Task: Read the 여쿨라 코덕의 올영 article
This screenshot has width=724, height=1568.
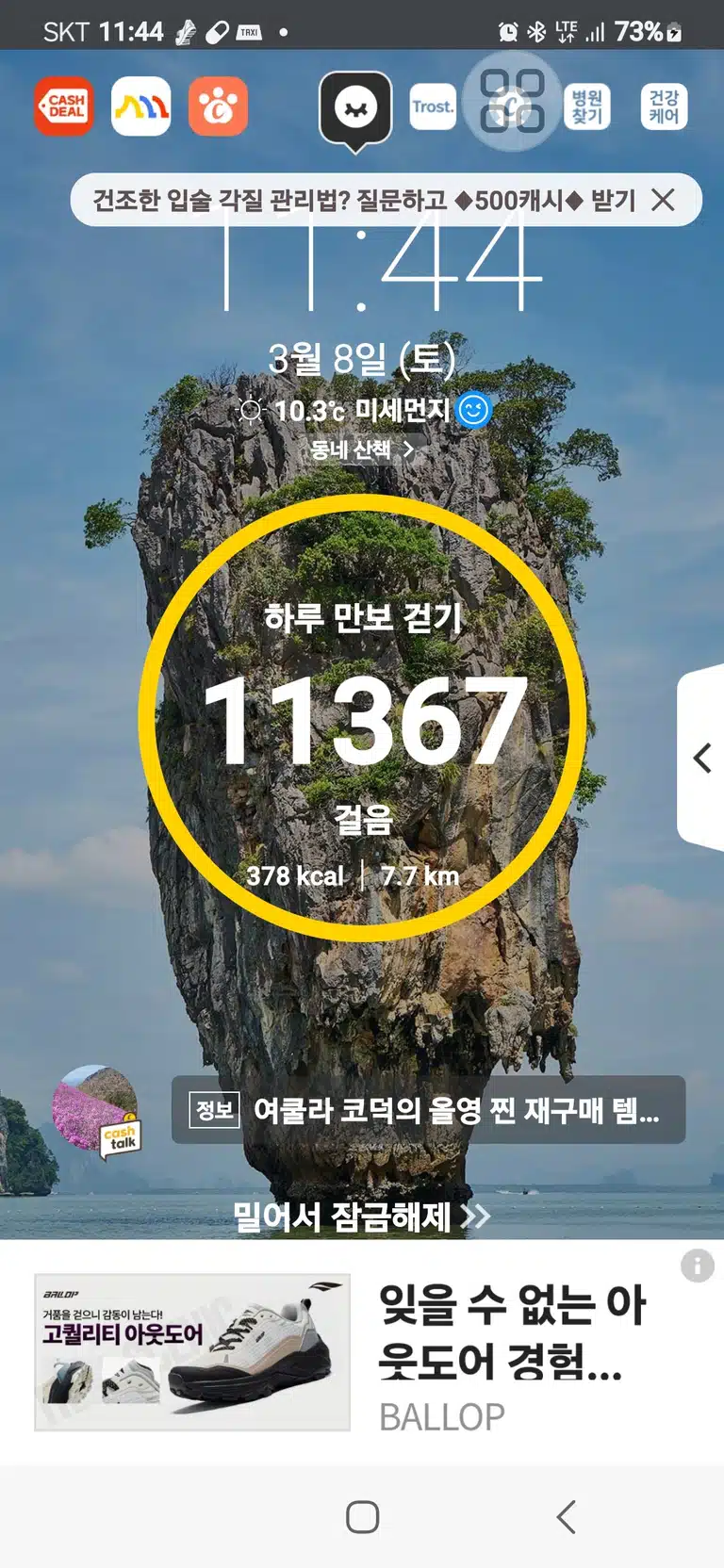Action: click(x=428, y=1110)
